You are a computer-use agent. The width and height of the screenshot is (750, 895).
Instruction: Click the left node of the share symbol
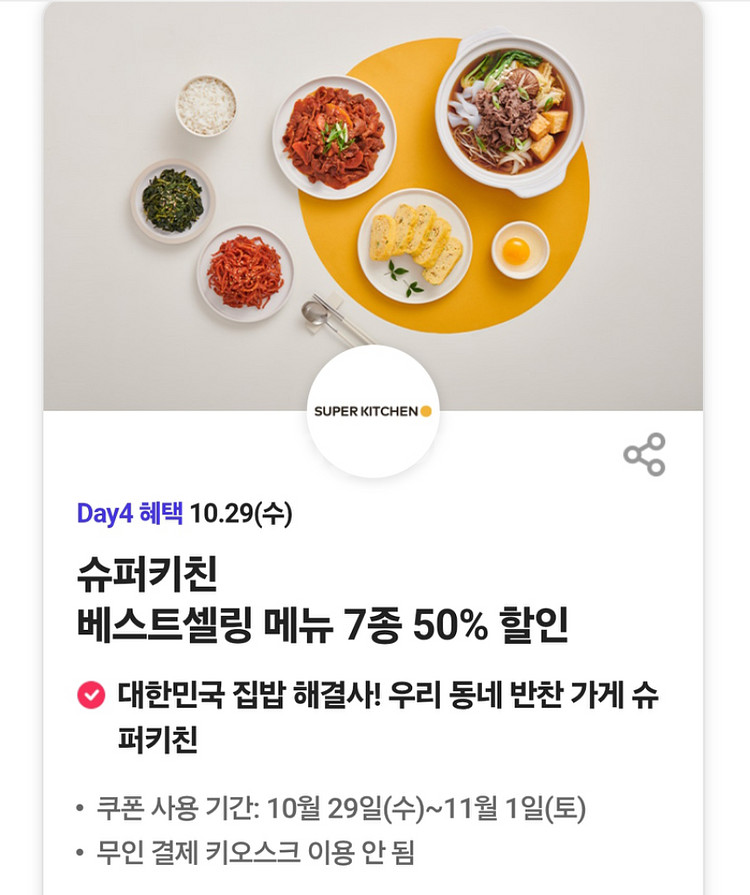pyautogui.click(x=633, y=454)
